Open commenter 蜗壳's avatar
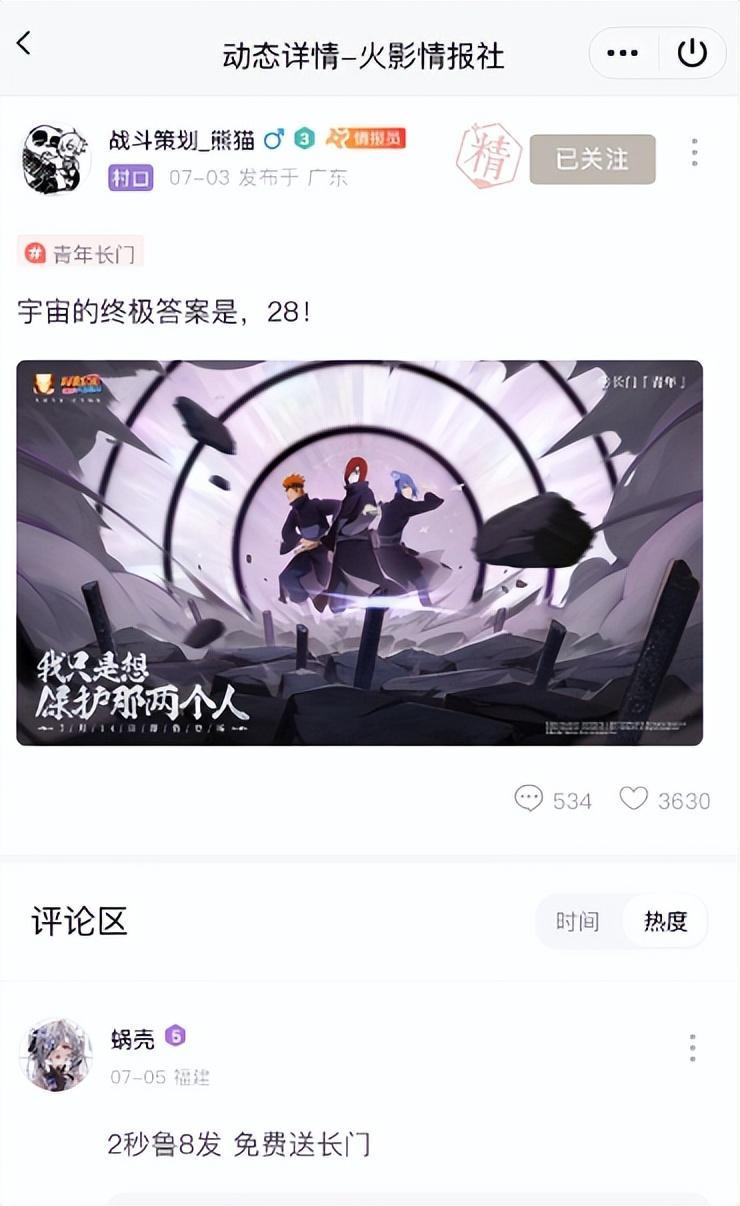 click(x=56, y=1055)
